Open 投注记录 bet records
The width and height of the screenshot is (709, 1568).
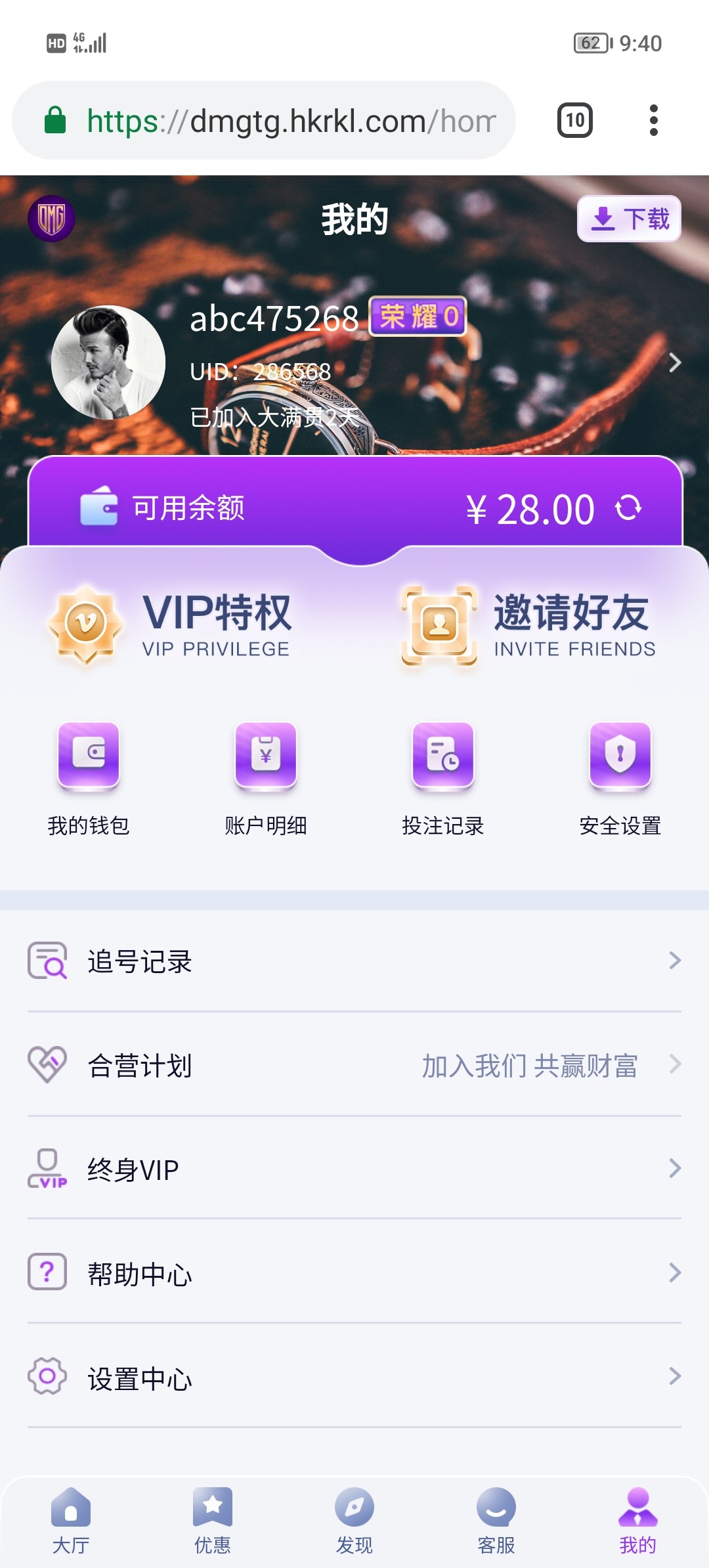coord(443,778)
